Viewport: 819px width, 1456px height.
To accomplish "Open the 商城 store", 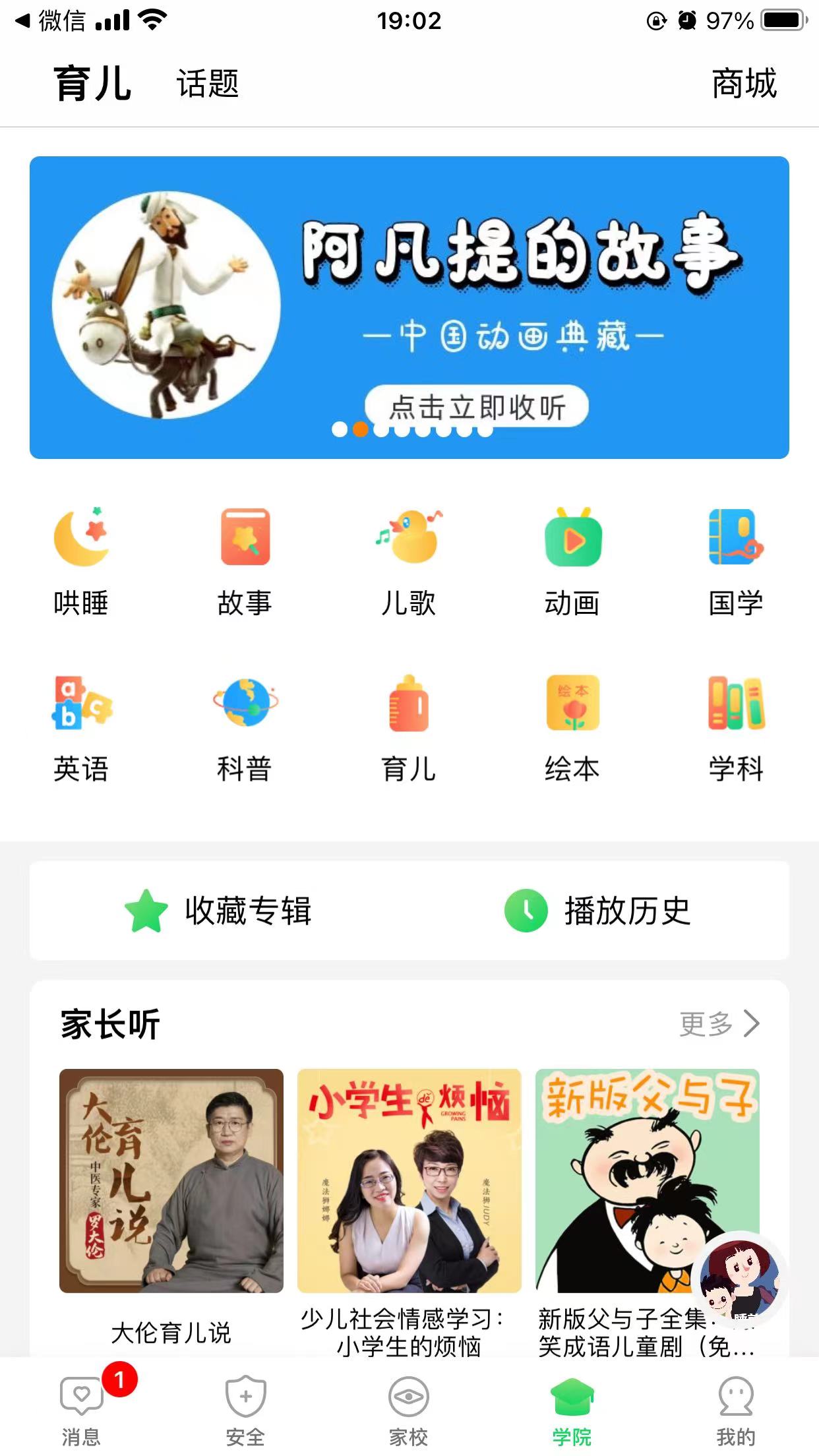I will (744, 84).
